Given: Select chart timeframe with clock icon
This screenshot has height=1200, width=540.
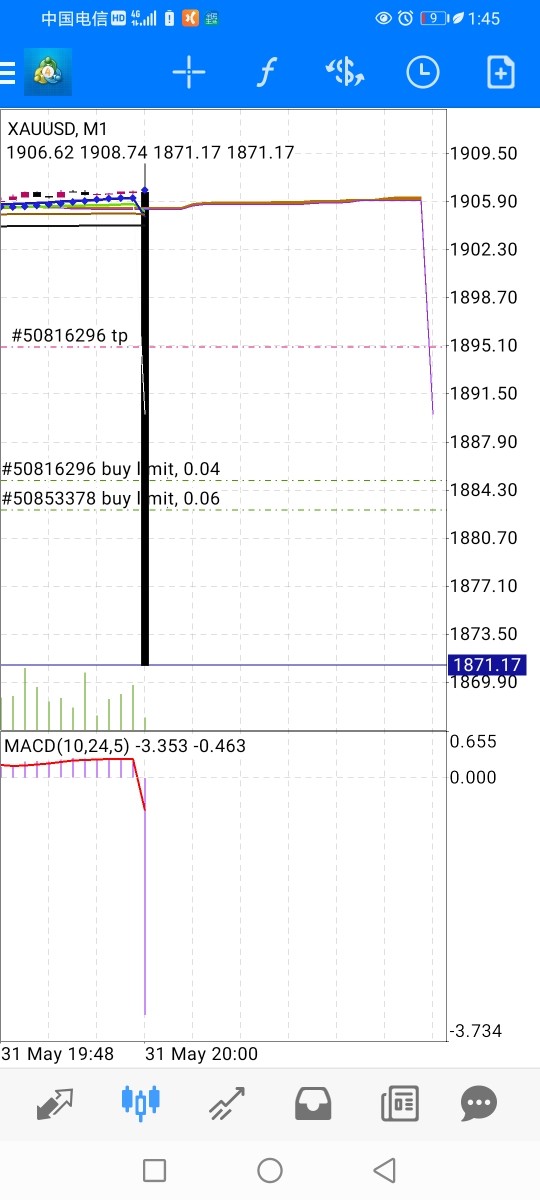Looking at the screenshot, I should pos(423,72).
